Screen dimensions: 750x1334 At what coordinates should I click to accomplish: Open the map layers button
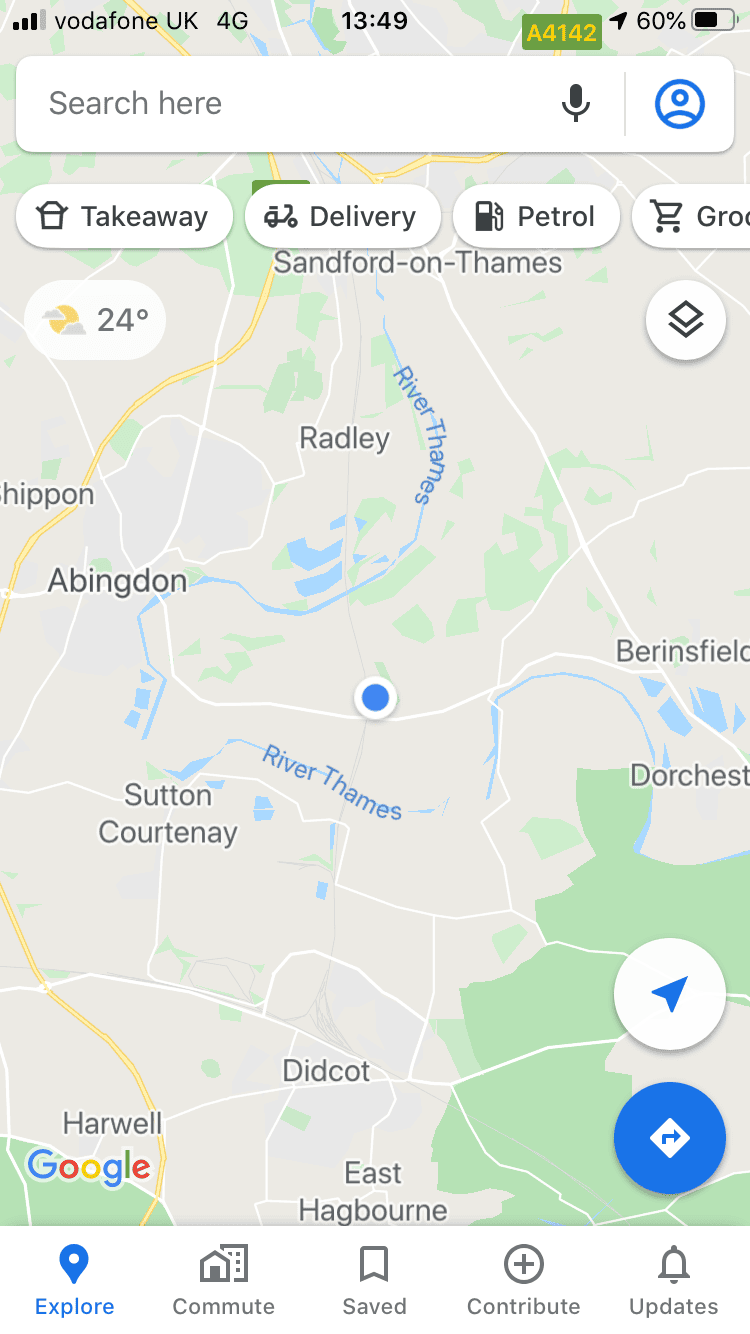click(x=686, y=320)
